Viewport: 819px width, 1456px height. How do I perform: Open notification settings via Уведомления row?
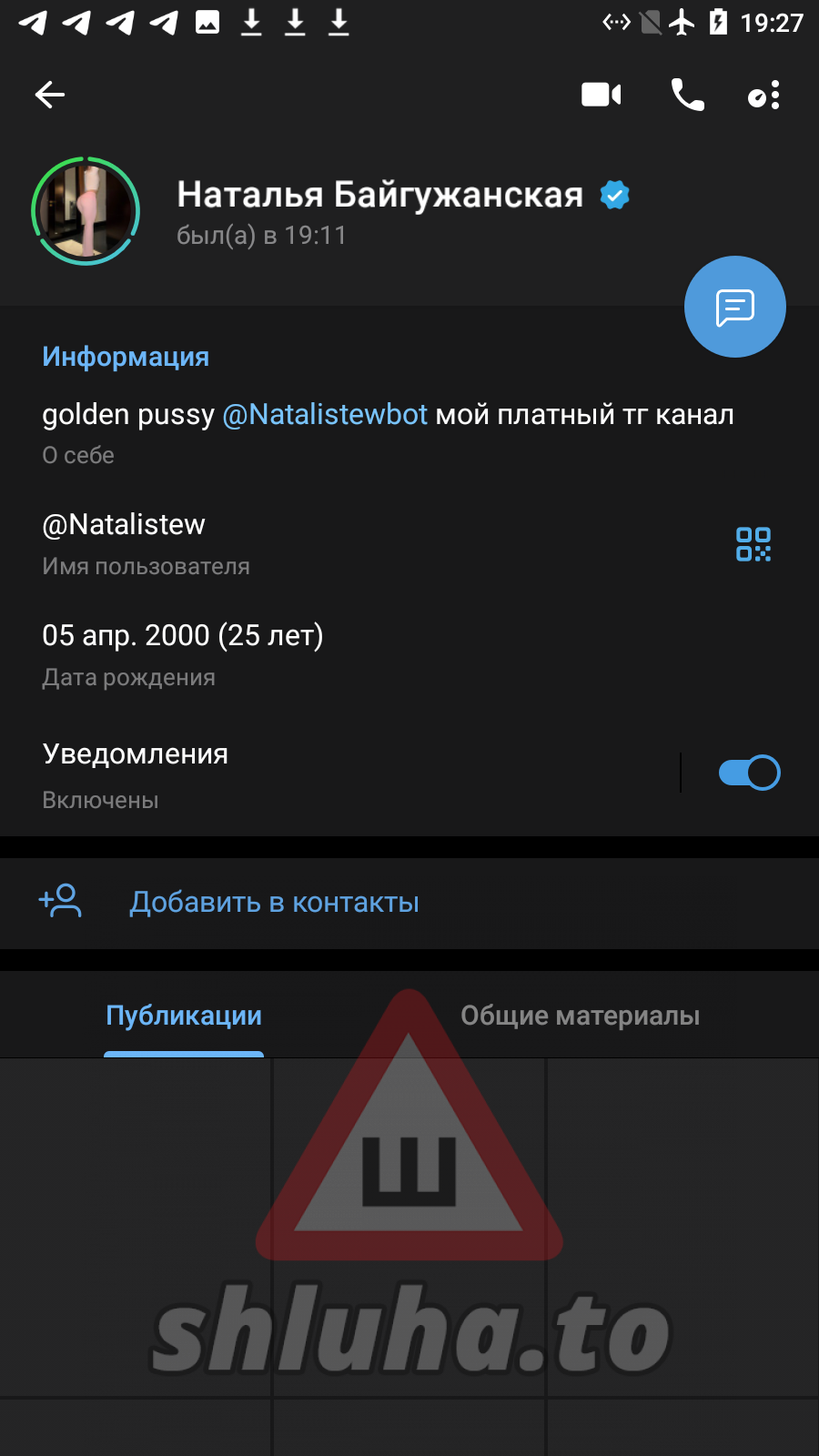(x=273, y=773)
